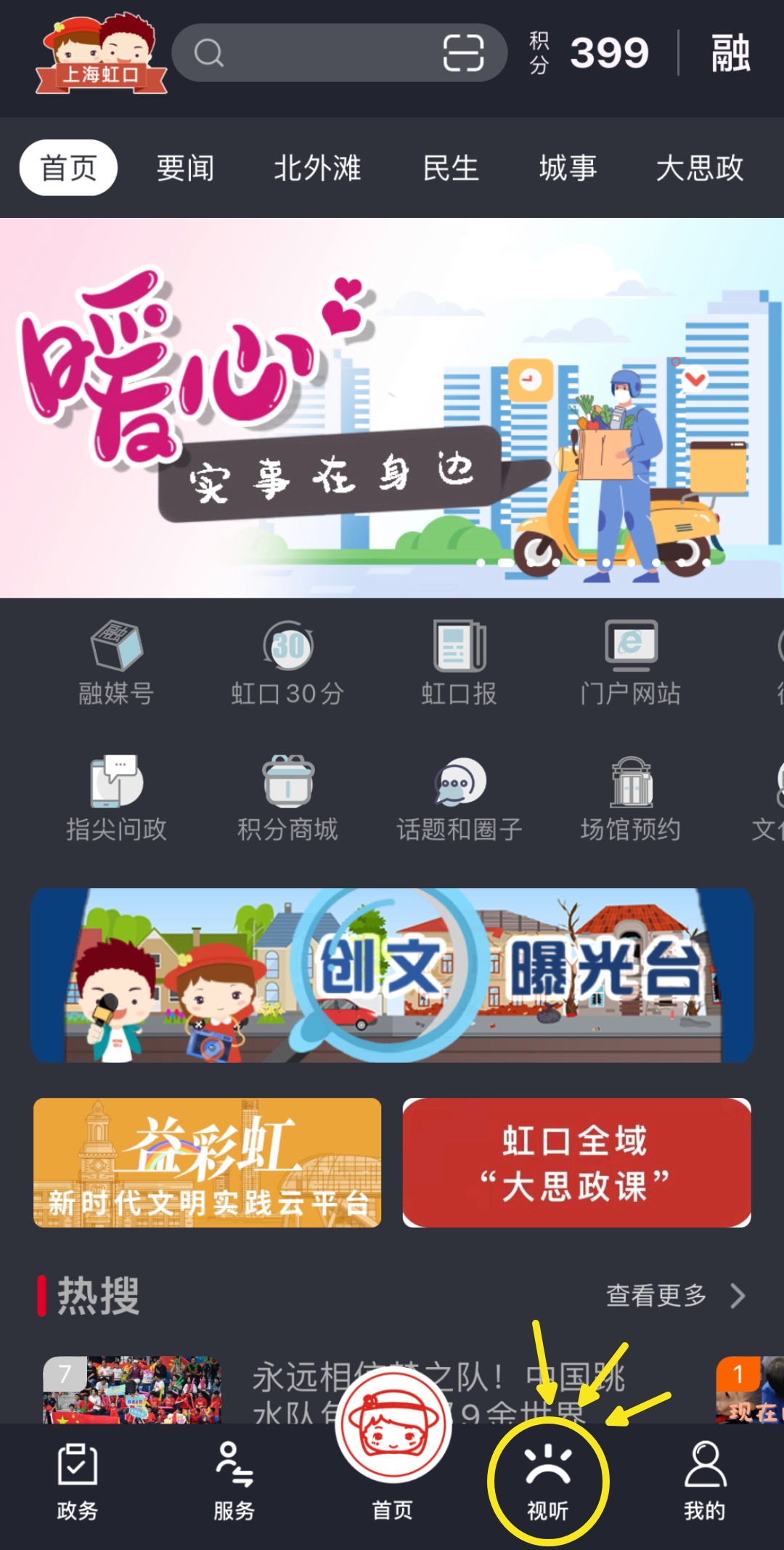Open the 创文曝光台 banner
This screenshot has width=784, height=1550.
pyautogui.click(x=392, y=975)
